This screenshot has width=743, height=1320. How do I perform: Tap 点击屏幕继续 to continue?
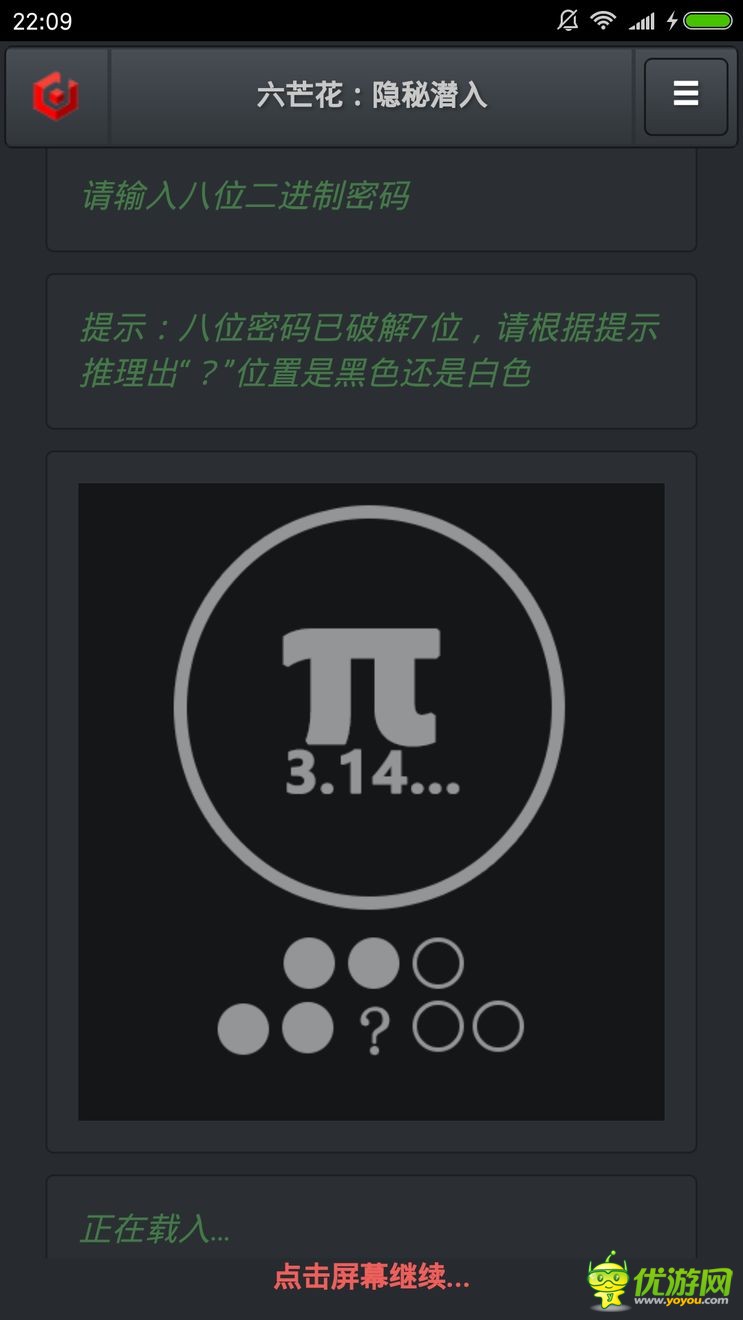click(x=371, y=1277)
